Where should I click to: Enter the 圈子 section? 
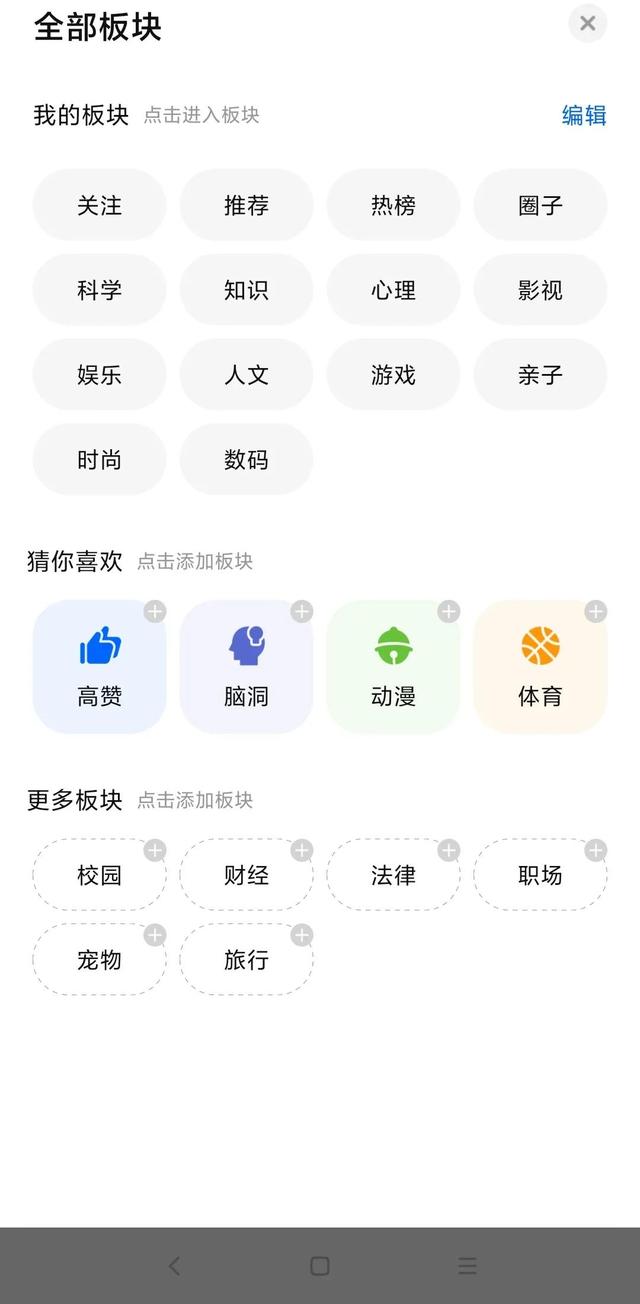540,205
